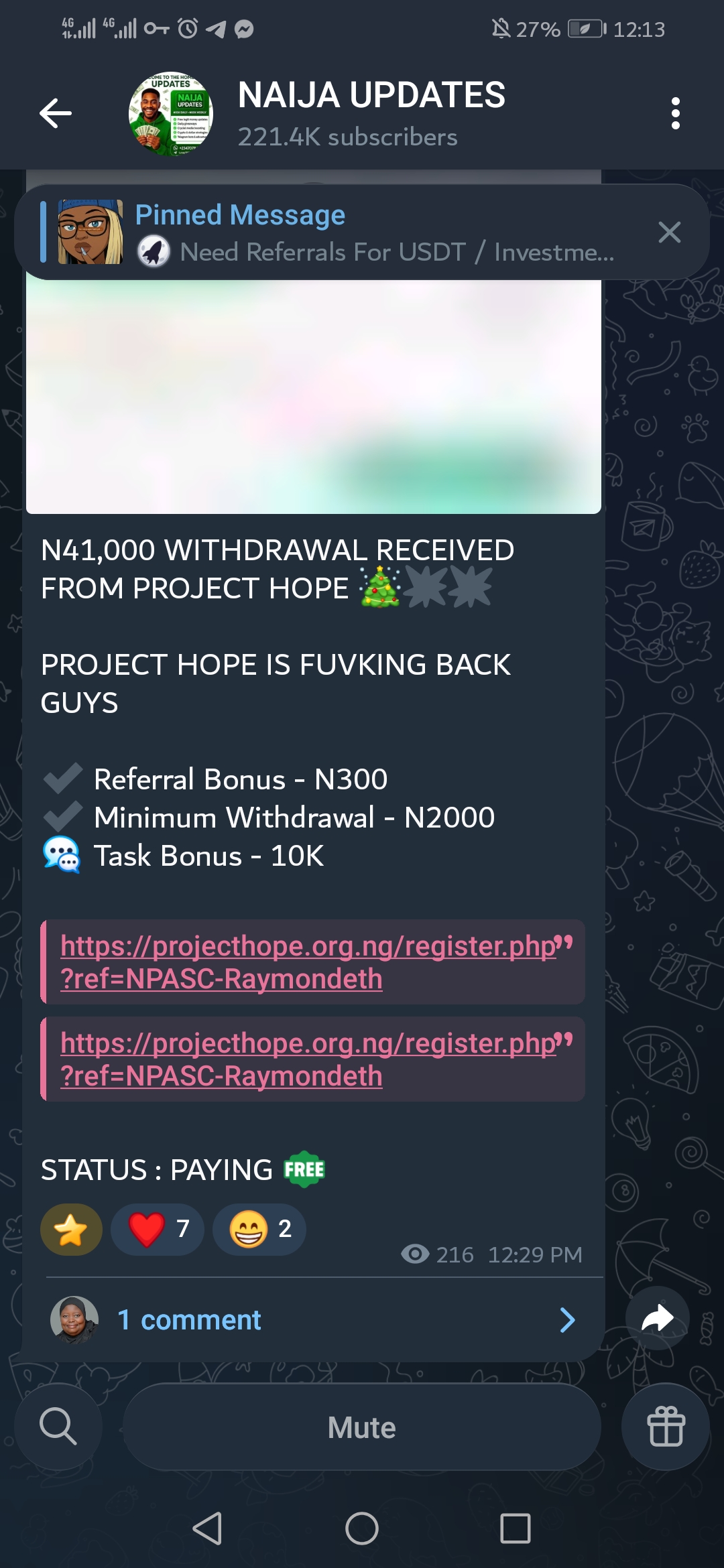The height and width of the screenshot is (1568, 724).
Task: Add a red heart reaction
Action: [x=158, y=1230]
